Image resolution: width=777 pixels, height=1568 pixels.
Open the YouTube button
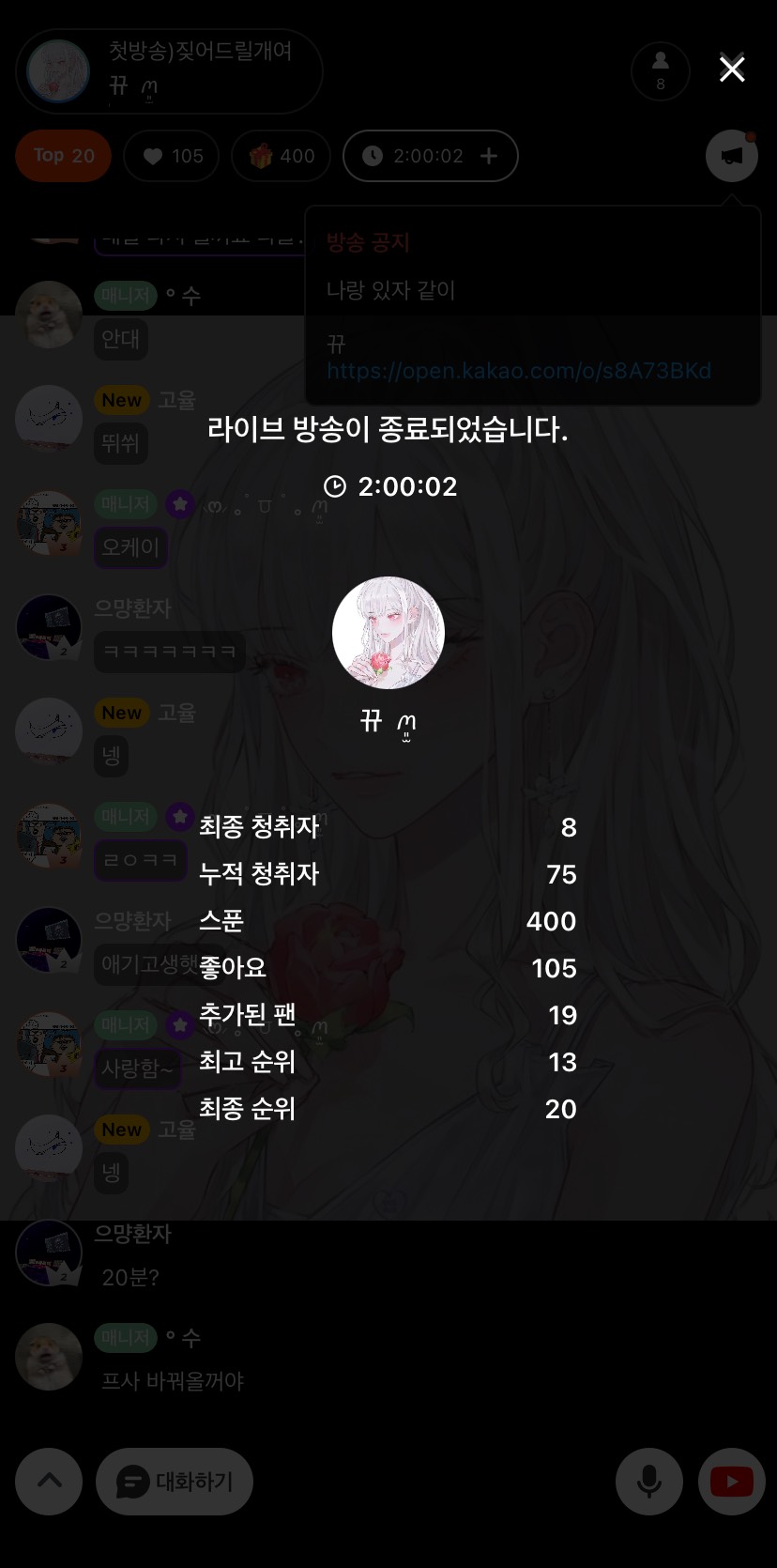731,1482
